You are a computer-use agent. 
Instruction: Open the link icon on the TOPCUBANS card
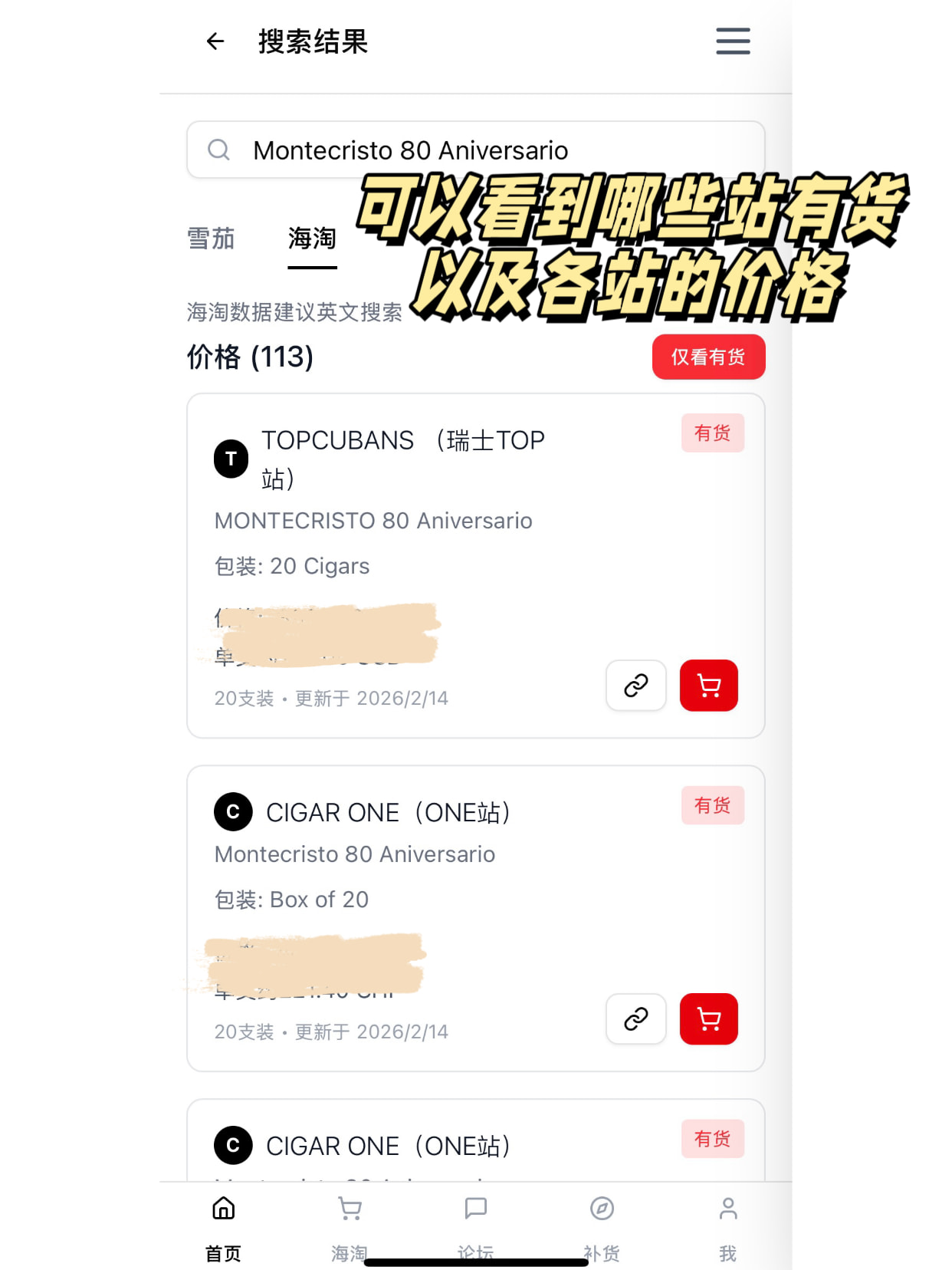tap(636, 686)
